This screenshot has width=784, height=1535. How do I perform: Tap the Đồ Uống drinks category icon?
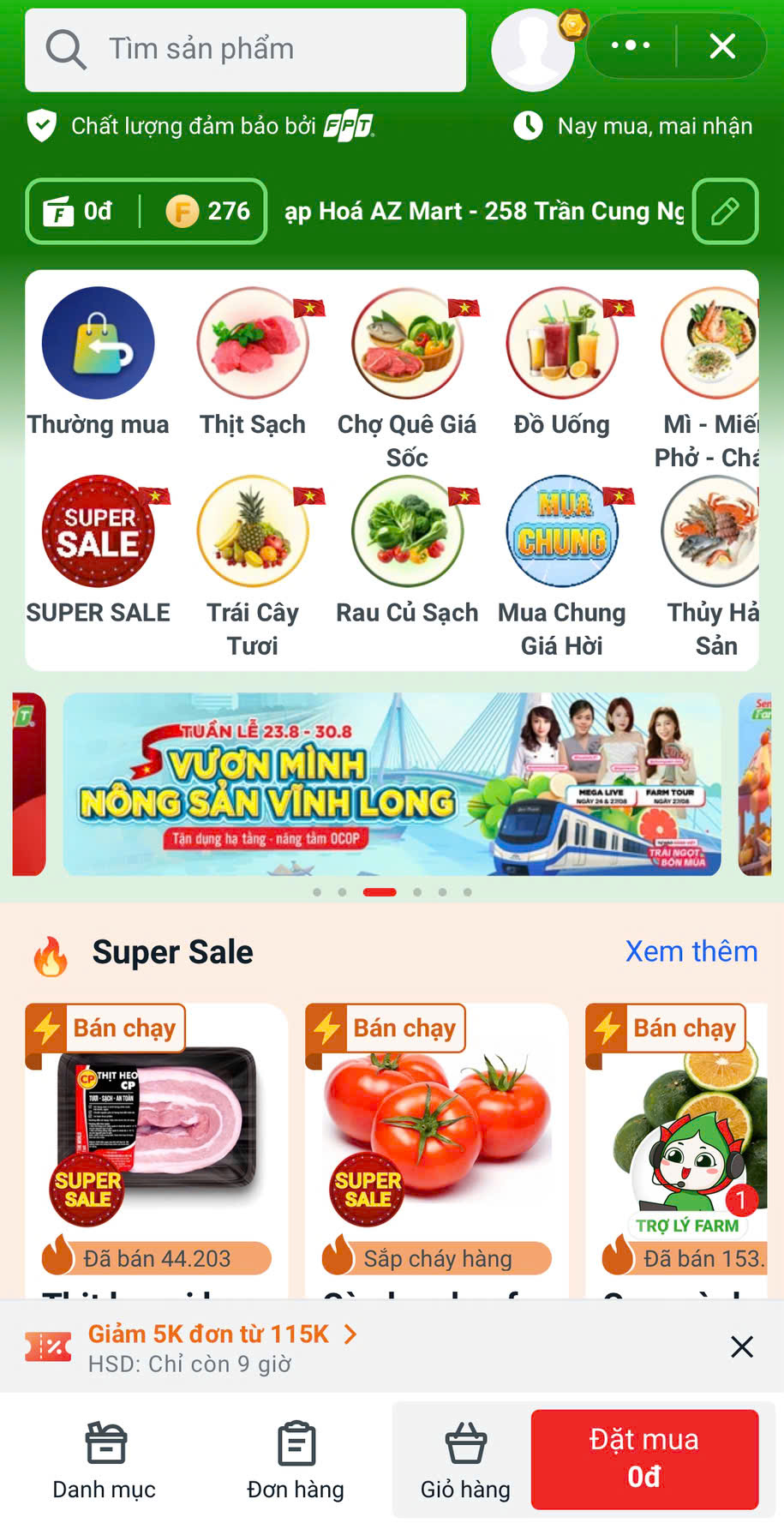[x=562, y=343]
